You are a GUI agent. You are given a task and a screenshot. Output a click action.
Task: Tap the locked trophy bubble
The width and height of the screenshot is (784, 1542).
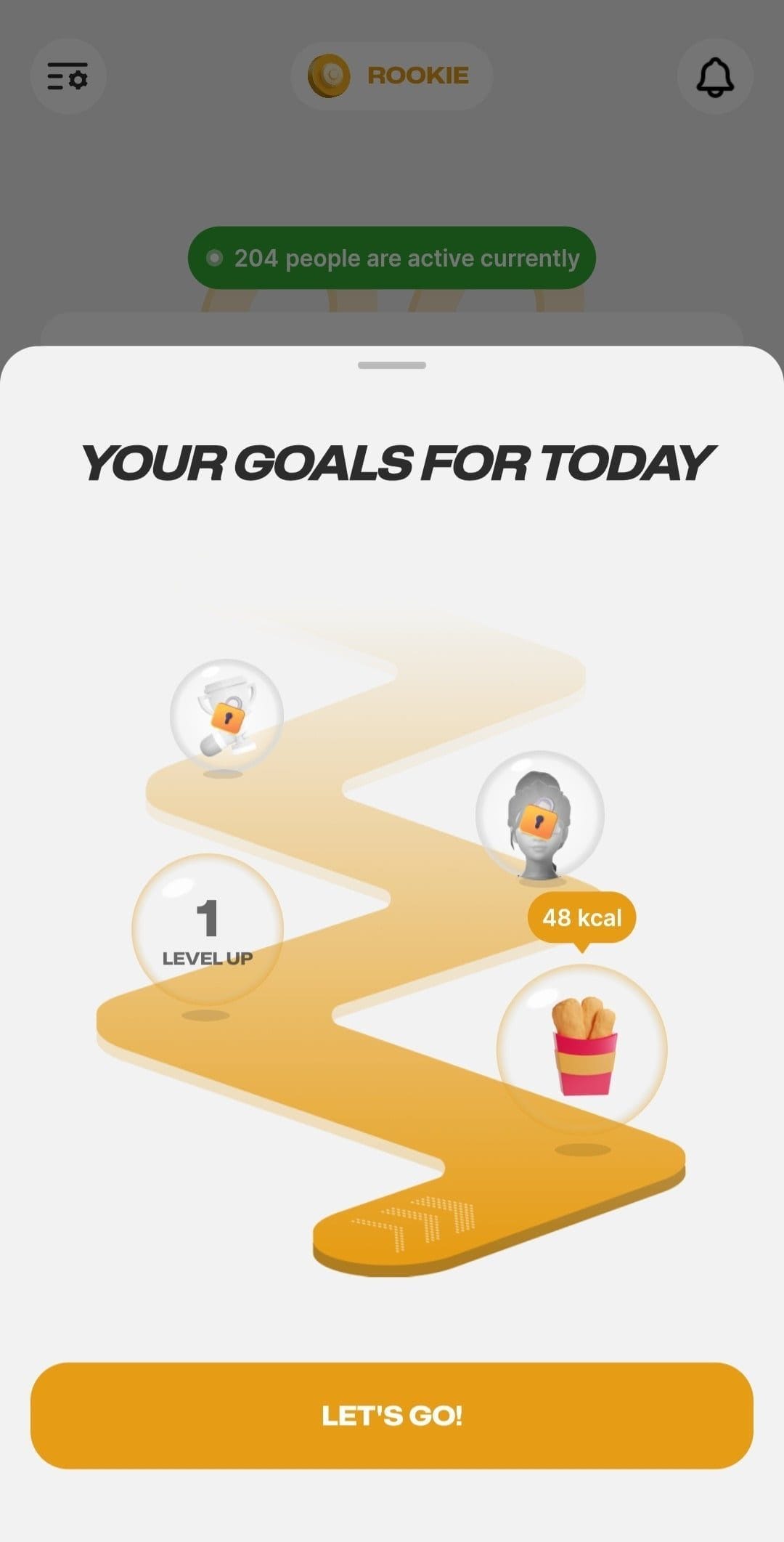click(226, 715)
